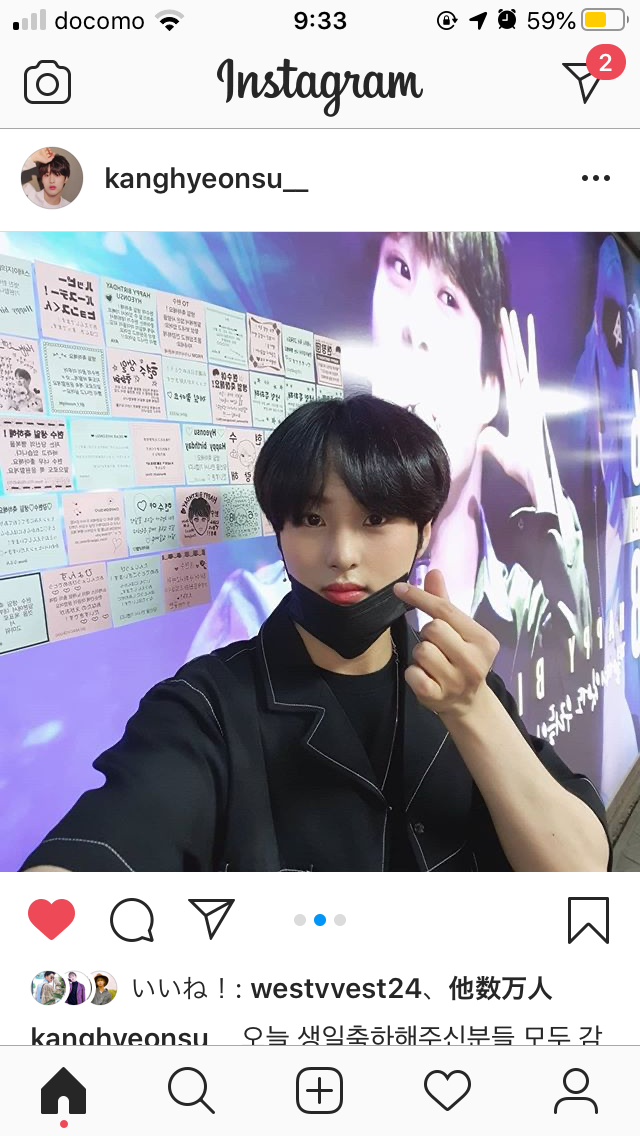Share this post via paper plane icon

pyautogui.click(x=211, y=919)
